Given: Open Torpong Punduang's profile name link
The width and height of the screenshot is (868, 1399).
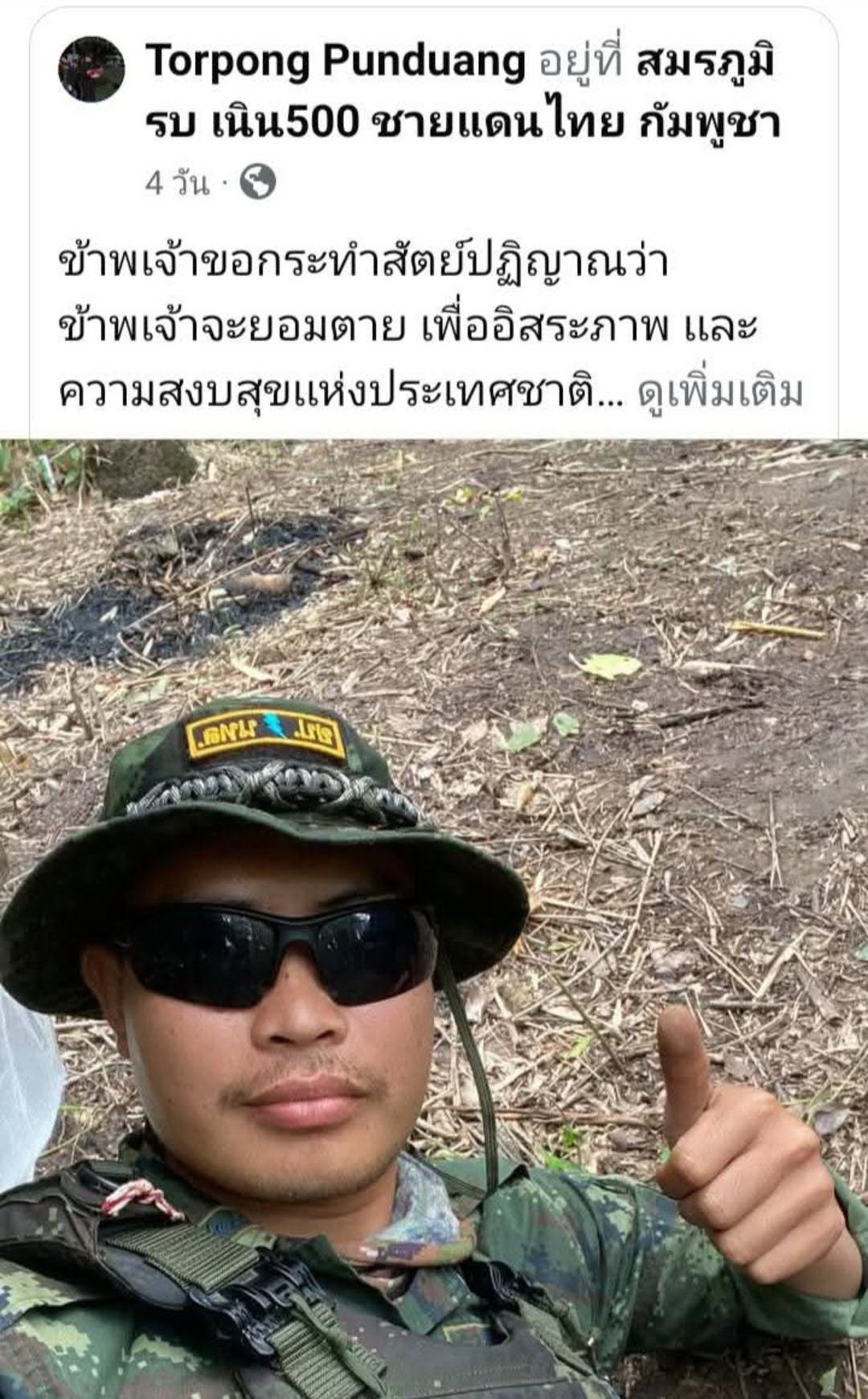Looking at the screenshot, I should (x=335, y=62).
